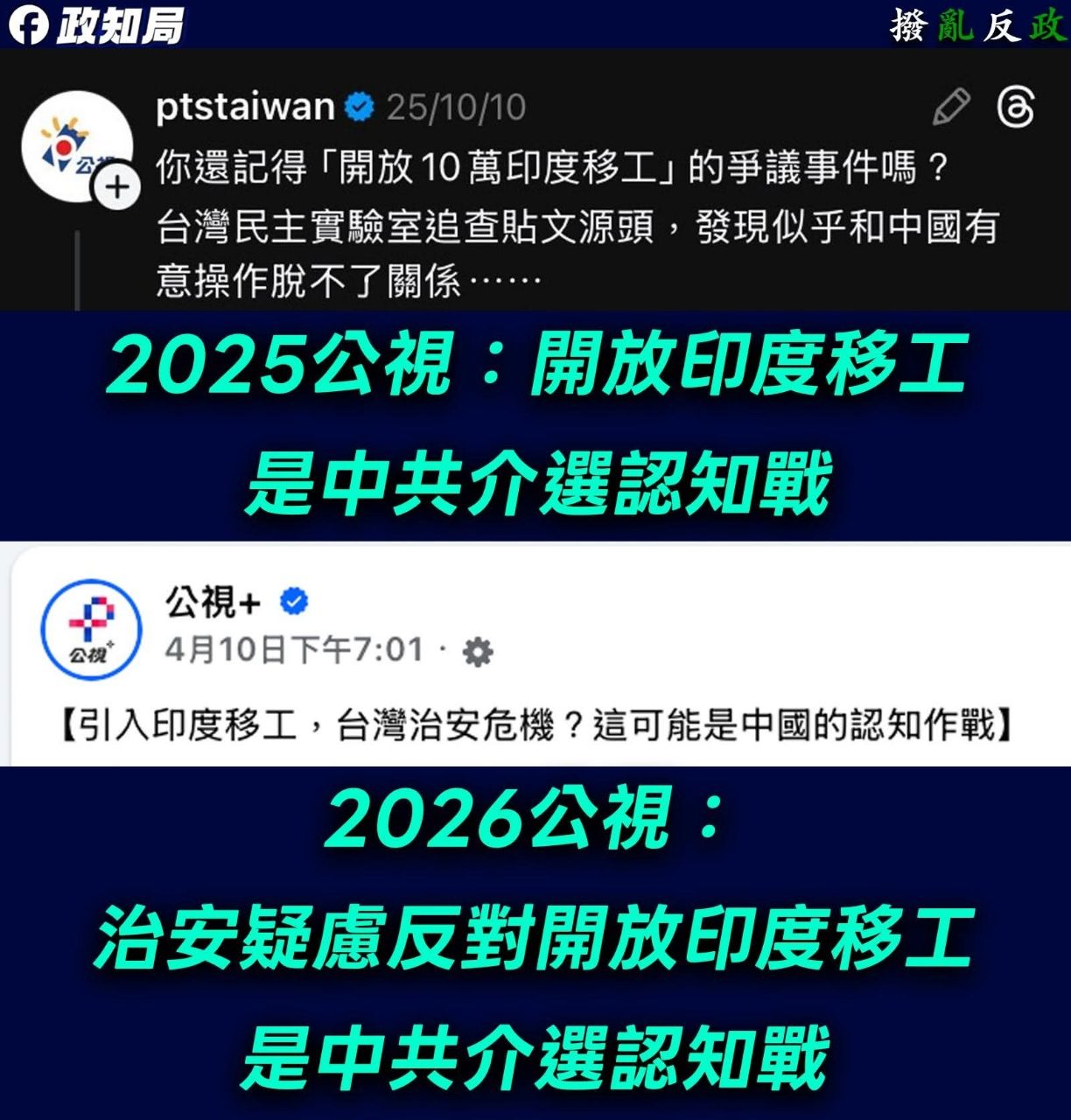Open the ptstaiwan username link
The height and width of the screenshot is (1120, 1071).
244,105
